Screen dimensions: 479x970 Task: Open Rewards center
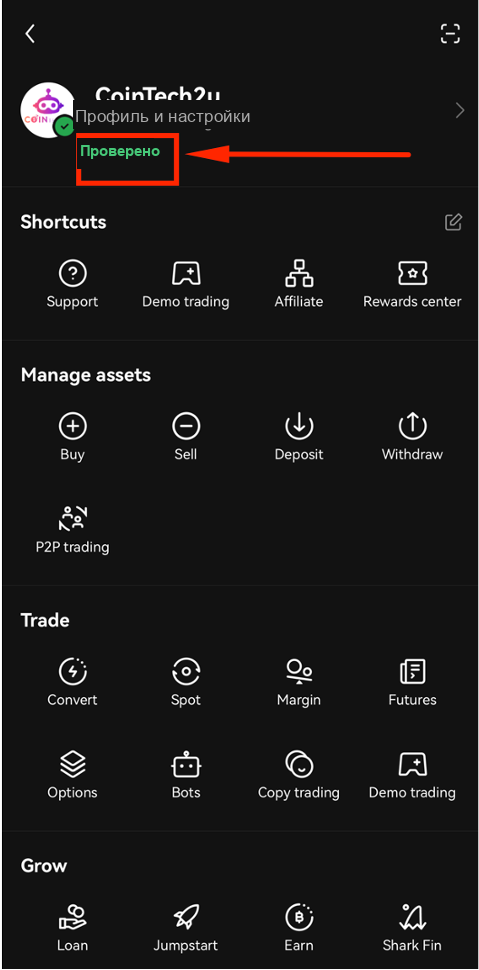pyautogui.click(x=412, y=285)
